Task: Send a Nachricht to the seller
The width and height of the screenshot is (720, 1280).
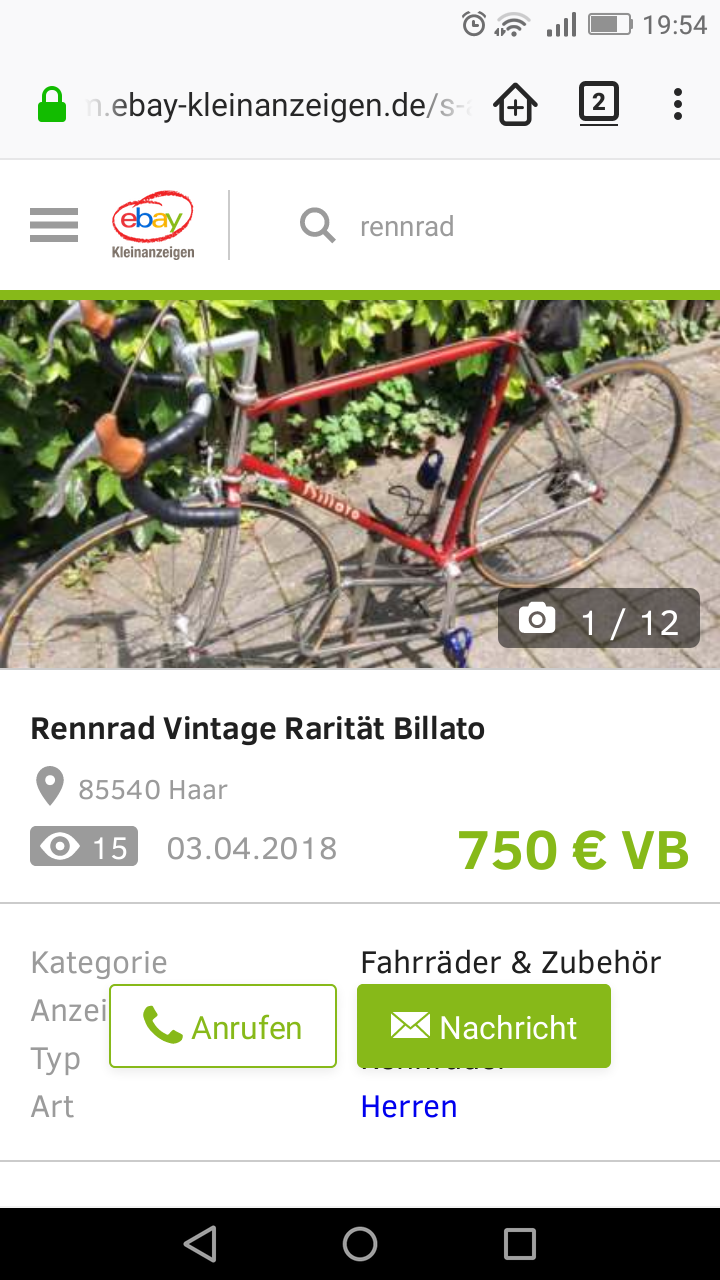Action: click(x=484, y=1027)
